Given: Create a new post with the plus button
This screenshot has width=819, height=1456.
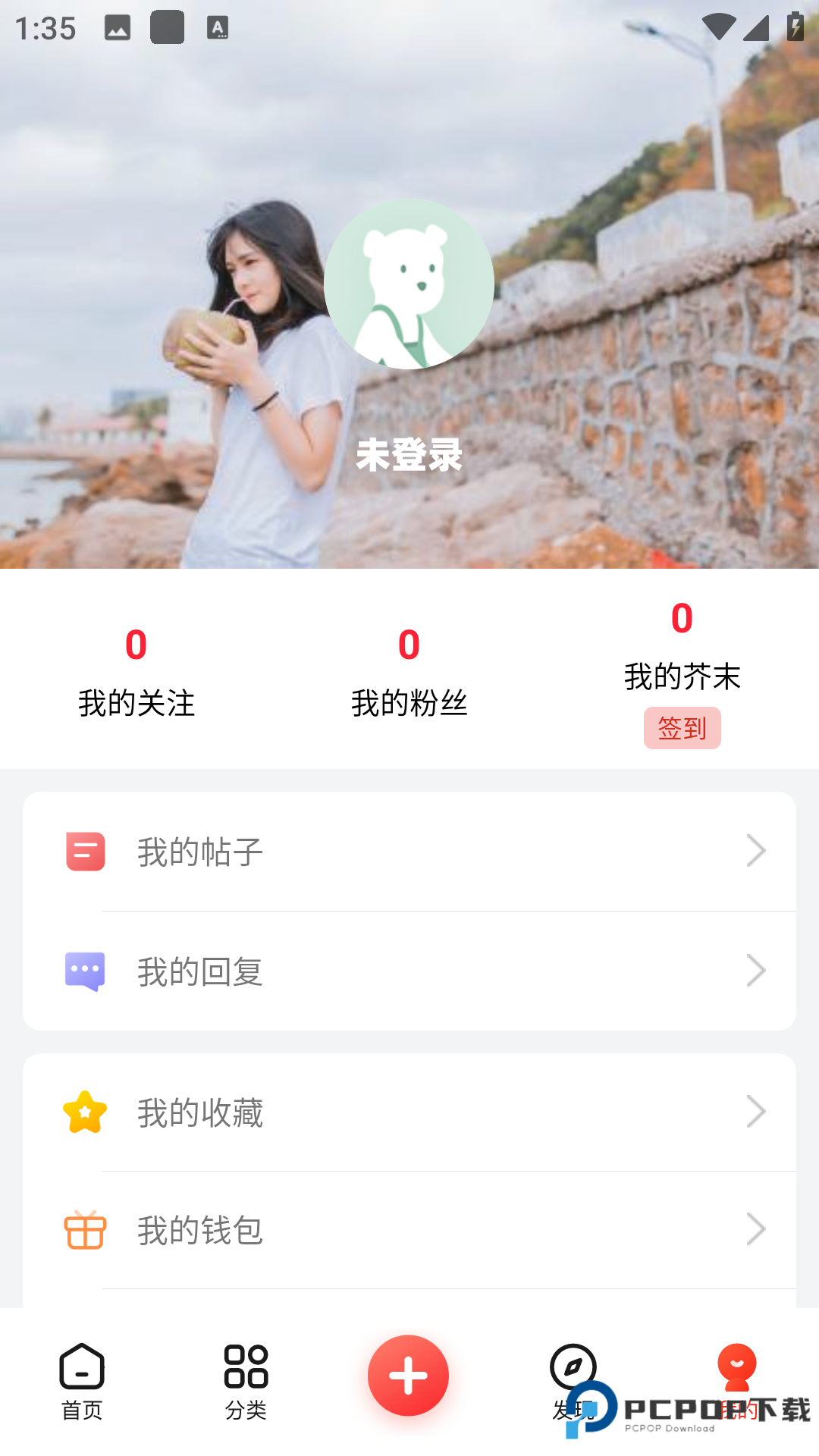Looking at the screenshot, I should pos(408,1376).
